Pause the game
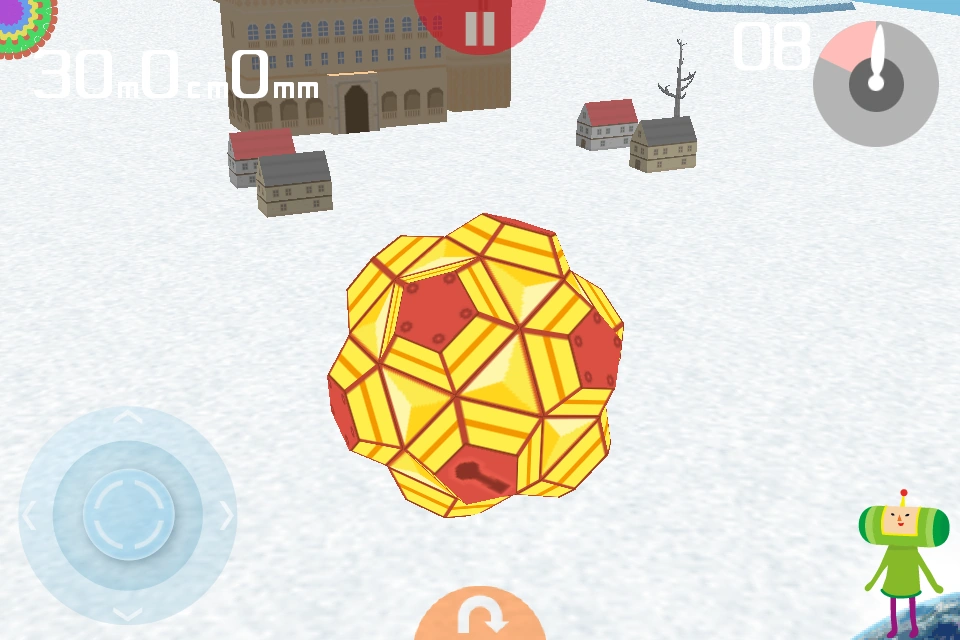Viewport: 960px width, 640px height. (480, 25)
